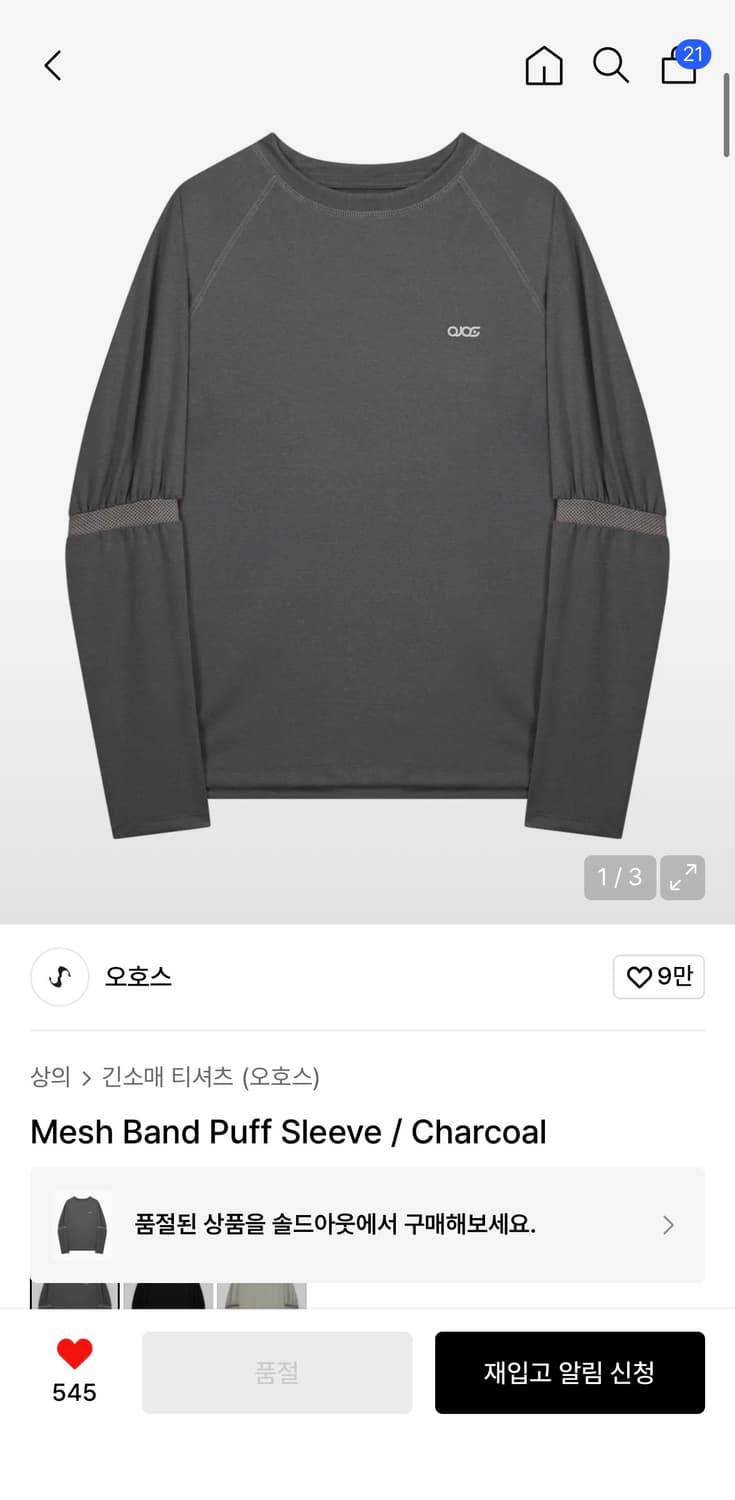Image resolution: width=735 pixels, height=1500 pixels.
Task: Tap the heart icon next to 9만
Action: coord(640,977)
